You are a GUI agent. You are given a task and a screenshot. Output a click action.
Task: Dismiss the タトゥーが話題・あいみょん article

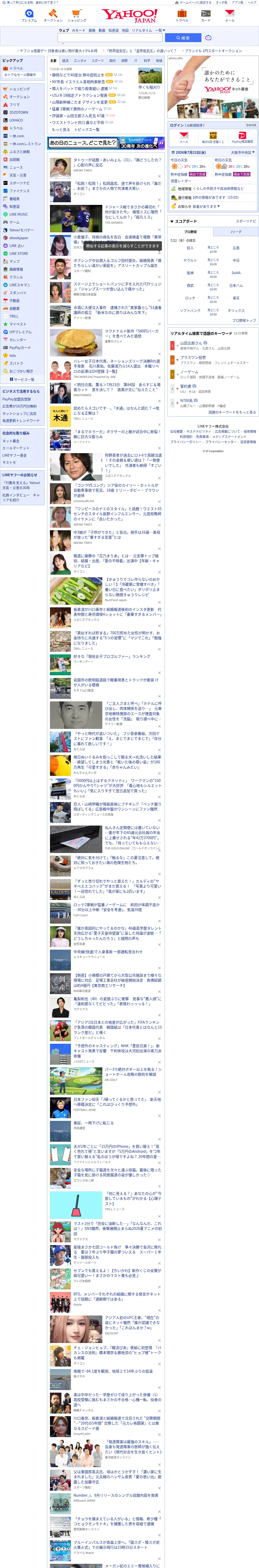click(160, 176)
